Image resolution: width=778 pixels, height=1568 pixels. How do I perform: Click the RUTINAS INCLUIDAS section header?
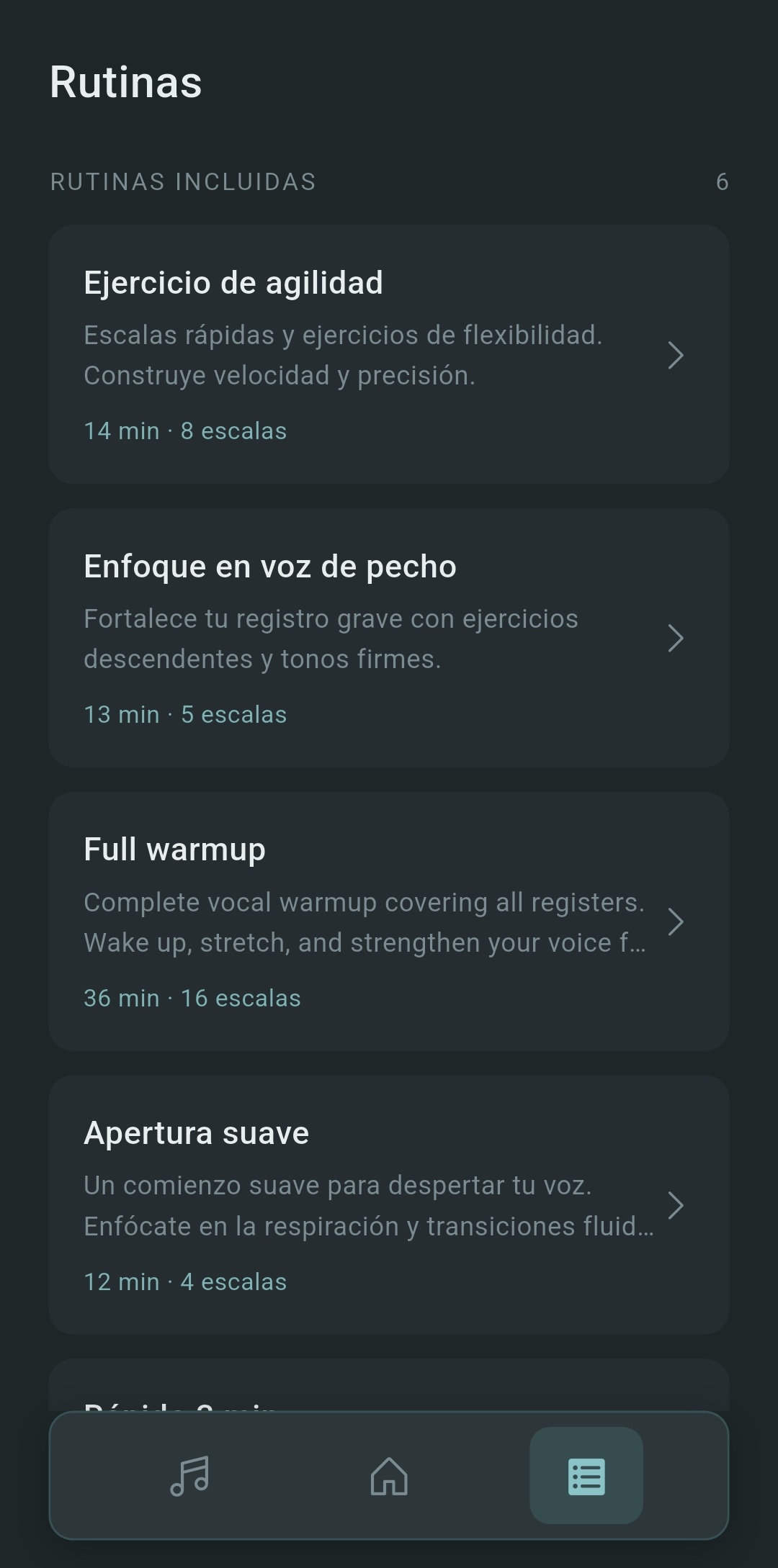(184, 182)
